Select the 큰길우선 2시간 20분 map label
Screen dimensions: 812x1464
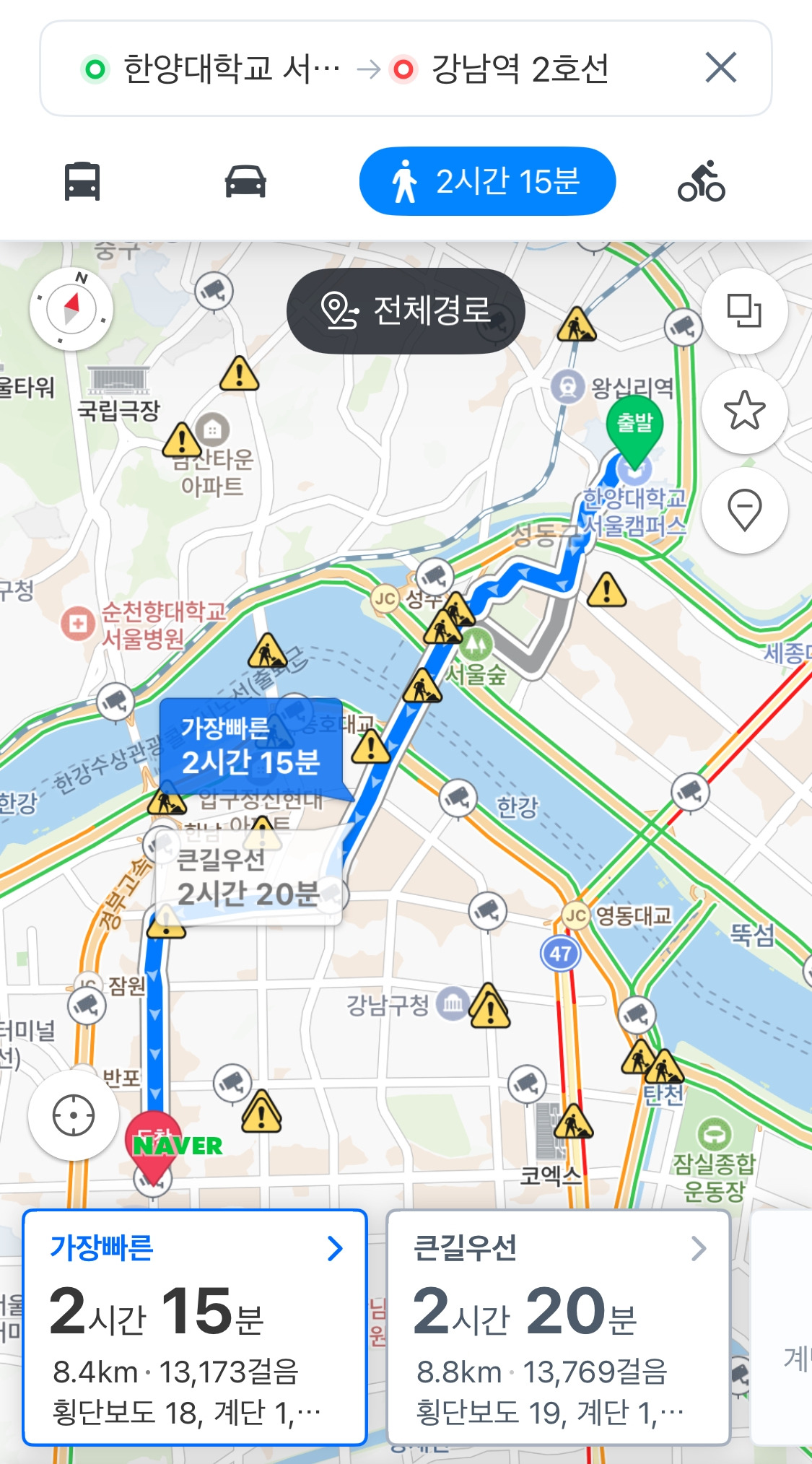coord(248,878)
